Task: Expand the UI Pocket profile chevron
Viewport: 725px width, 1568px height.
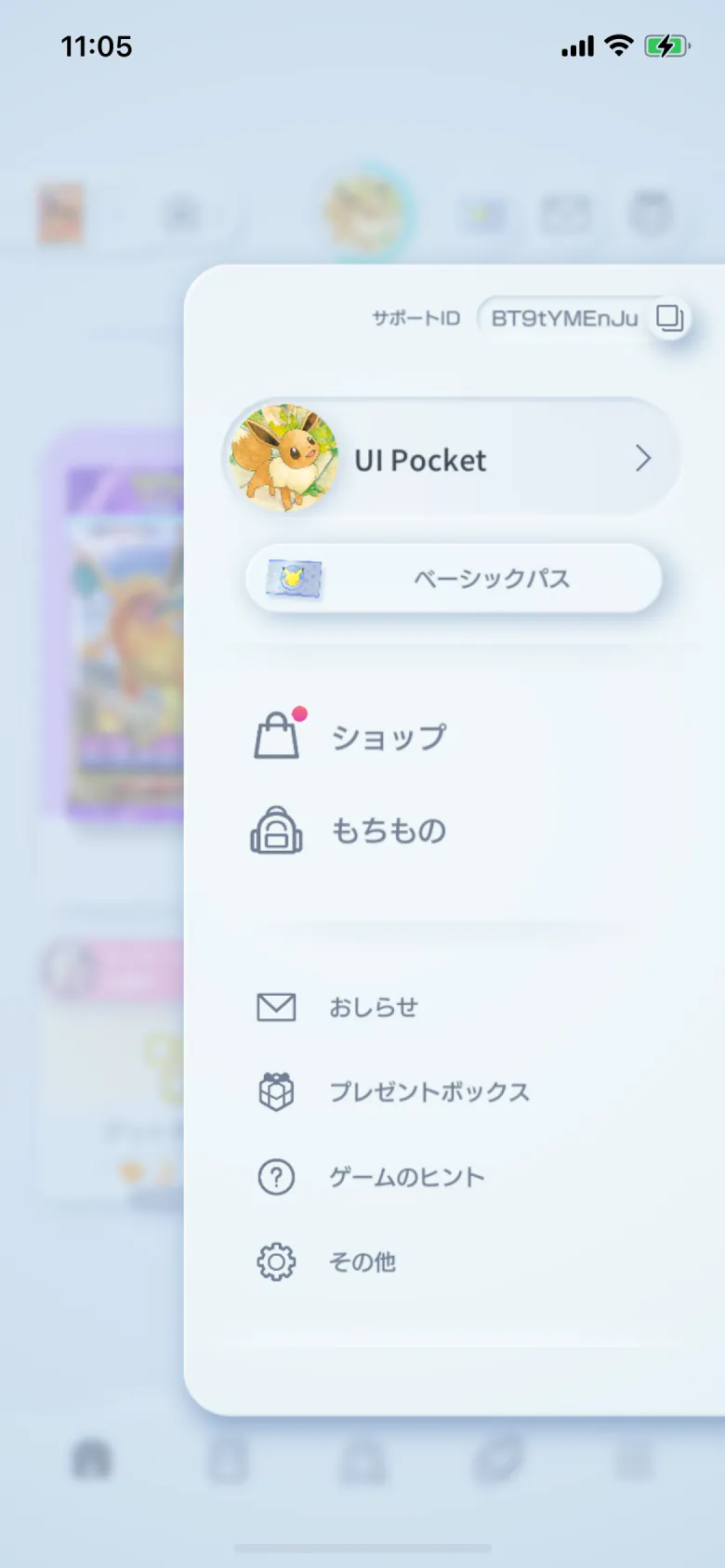Action: (644, 457)
